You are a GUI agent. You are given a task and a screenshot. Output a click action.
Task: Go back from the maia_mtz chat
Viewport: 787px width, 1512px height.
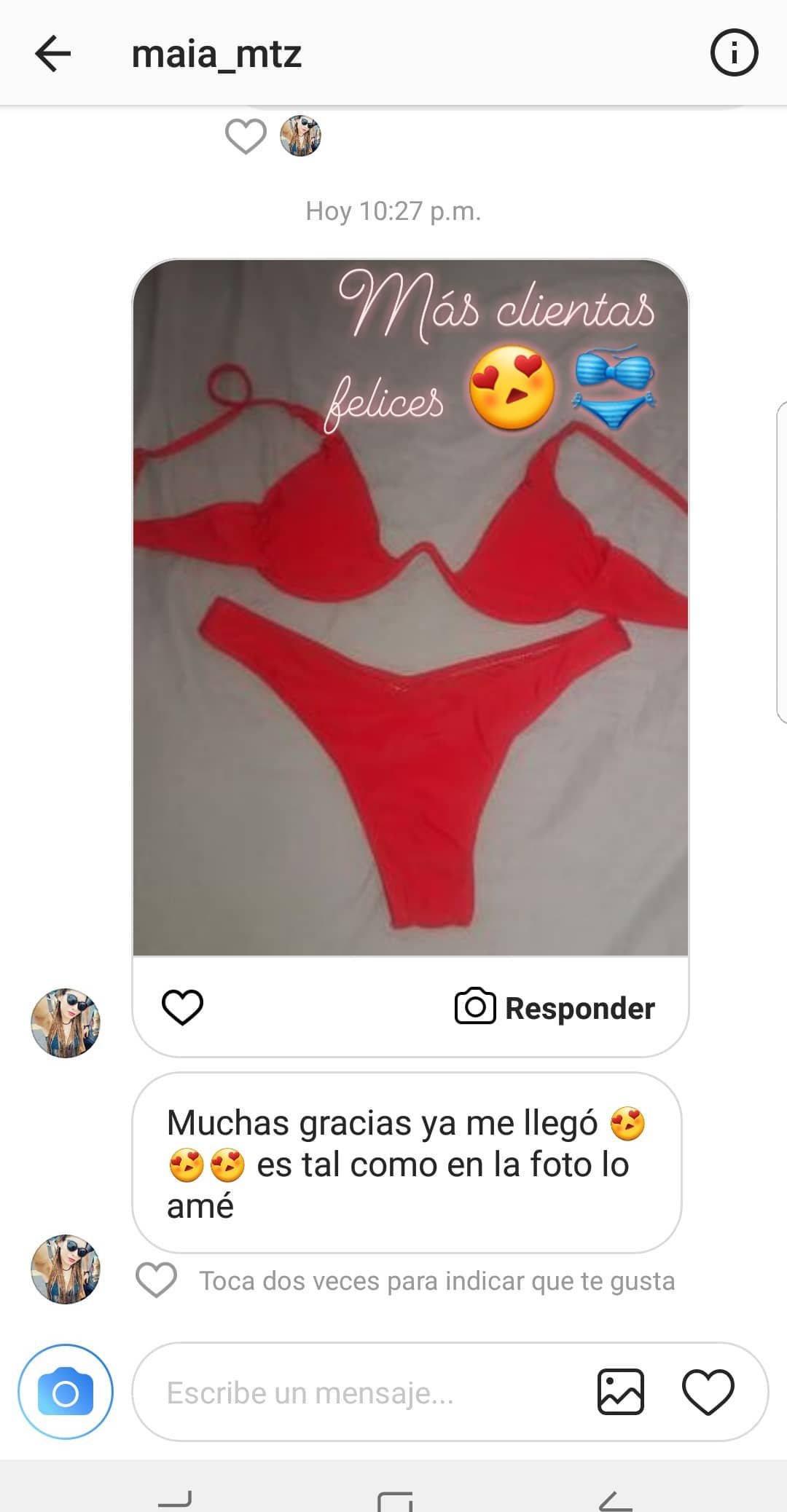click(x=53, y=54)
